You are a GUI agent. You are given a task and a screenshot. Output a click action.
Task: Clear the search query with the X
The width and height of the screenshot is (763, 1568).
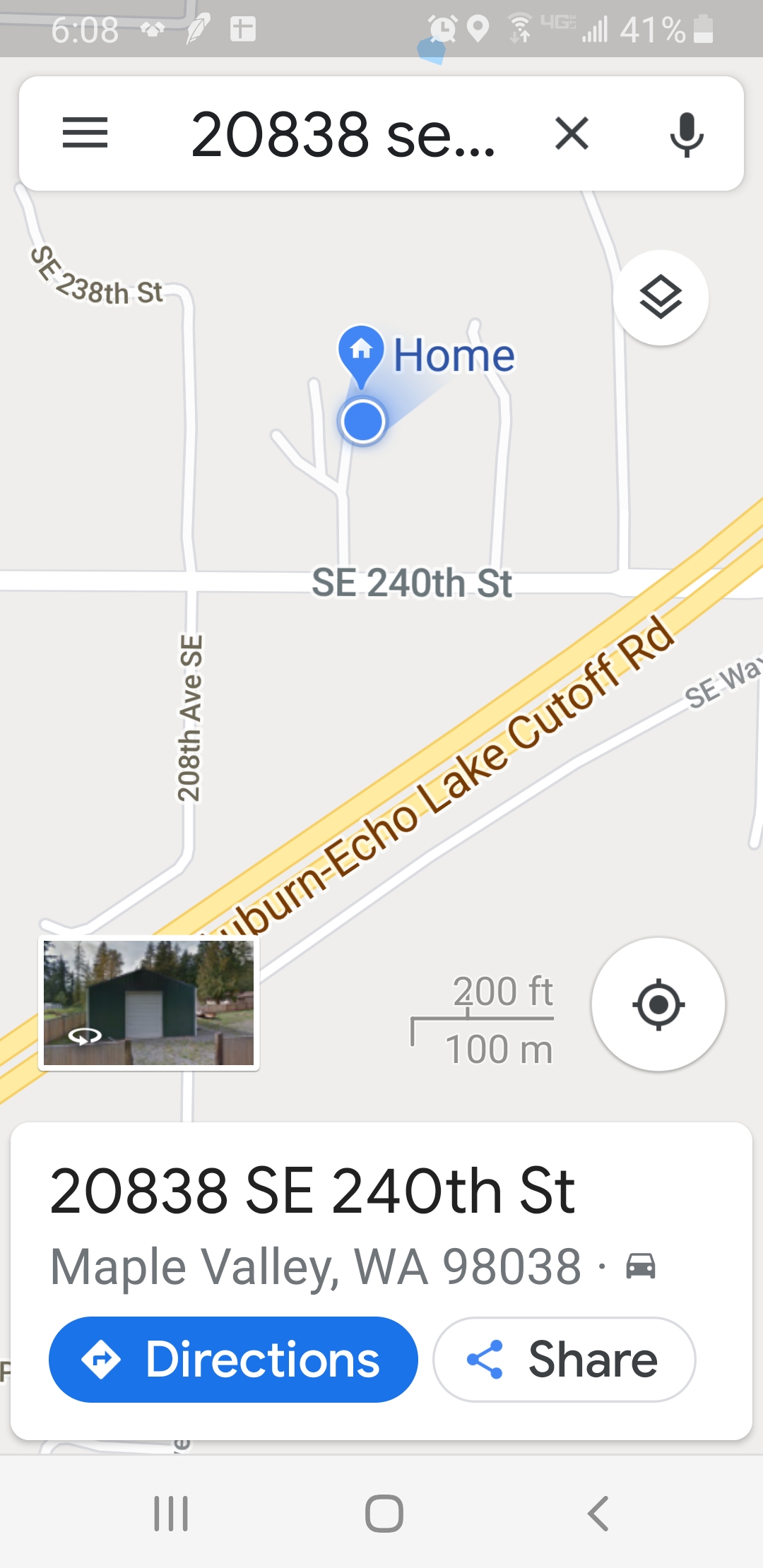coord(571,134)
